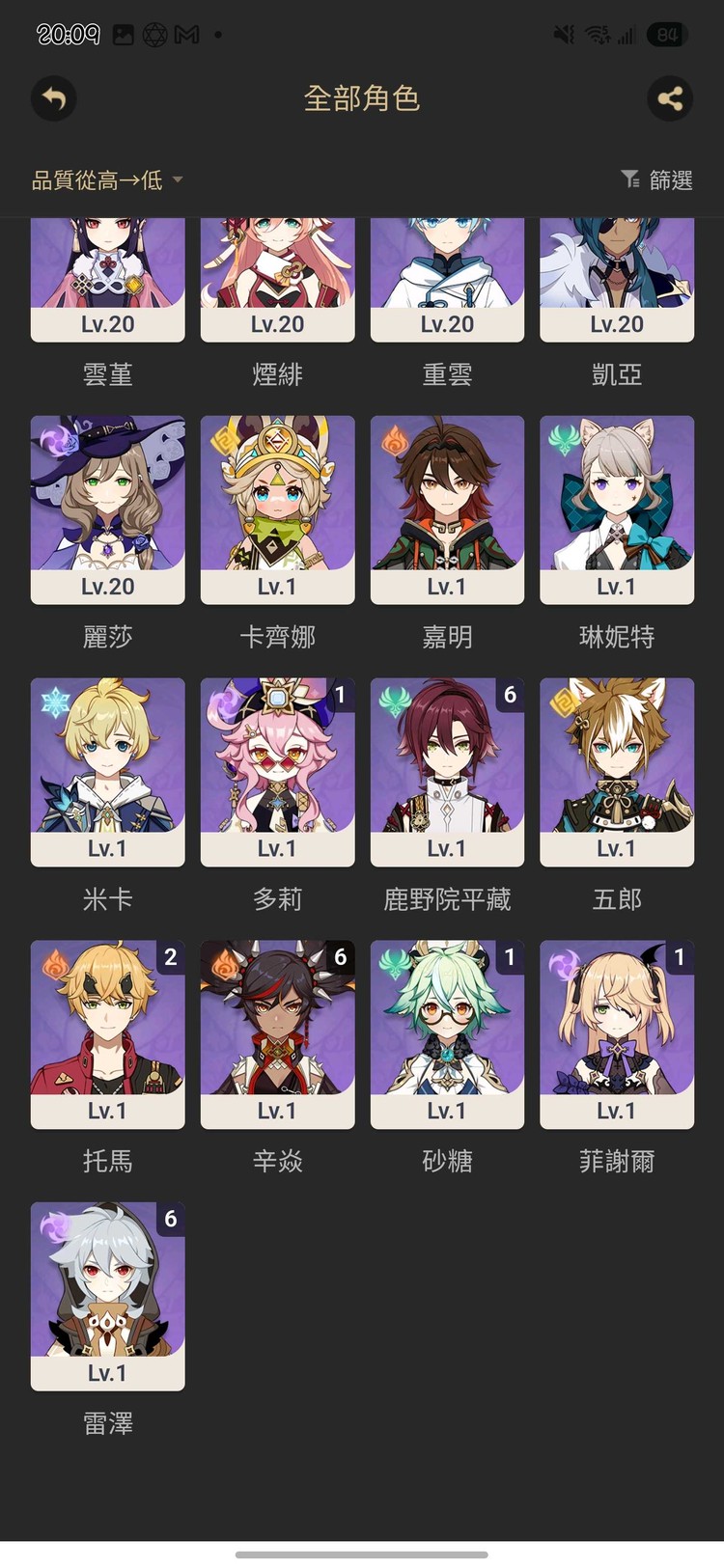Select the 煙緋 character card

click(x=277, y=280)
